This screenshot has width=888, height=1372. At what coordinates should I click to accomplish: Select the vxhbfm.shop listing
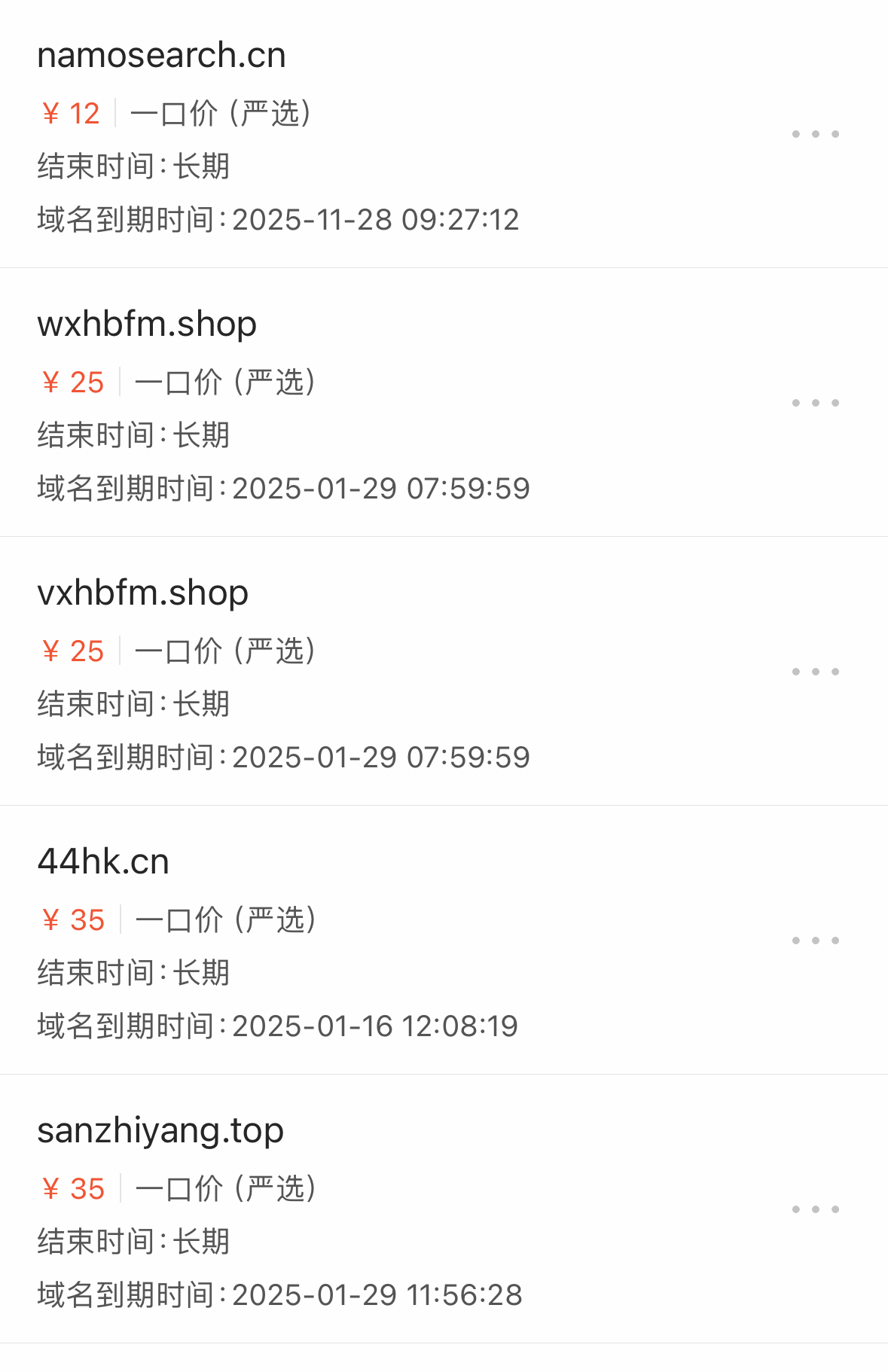click(x=143, y=593)
